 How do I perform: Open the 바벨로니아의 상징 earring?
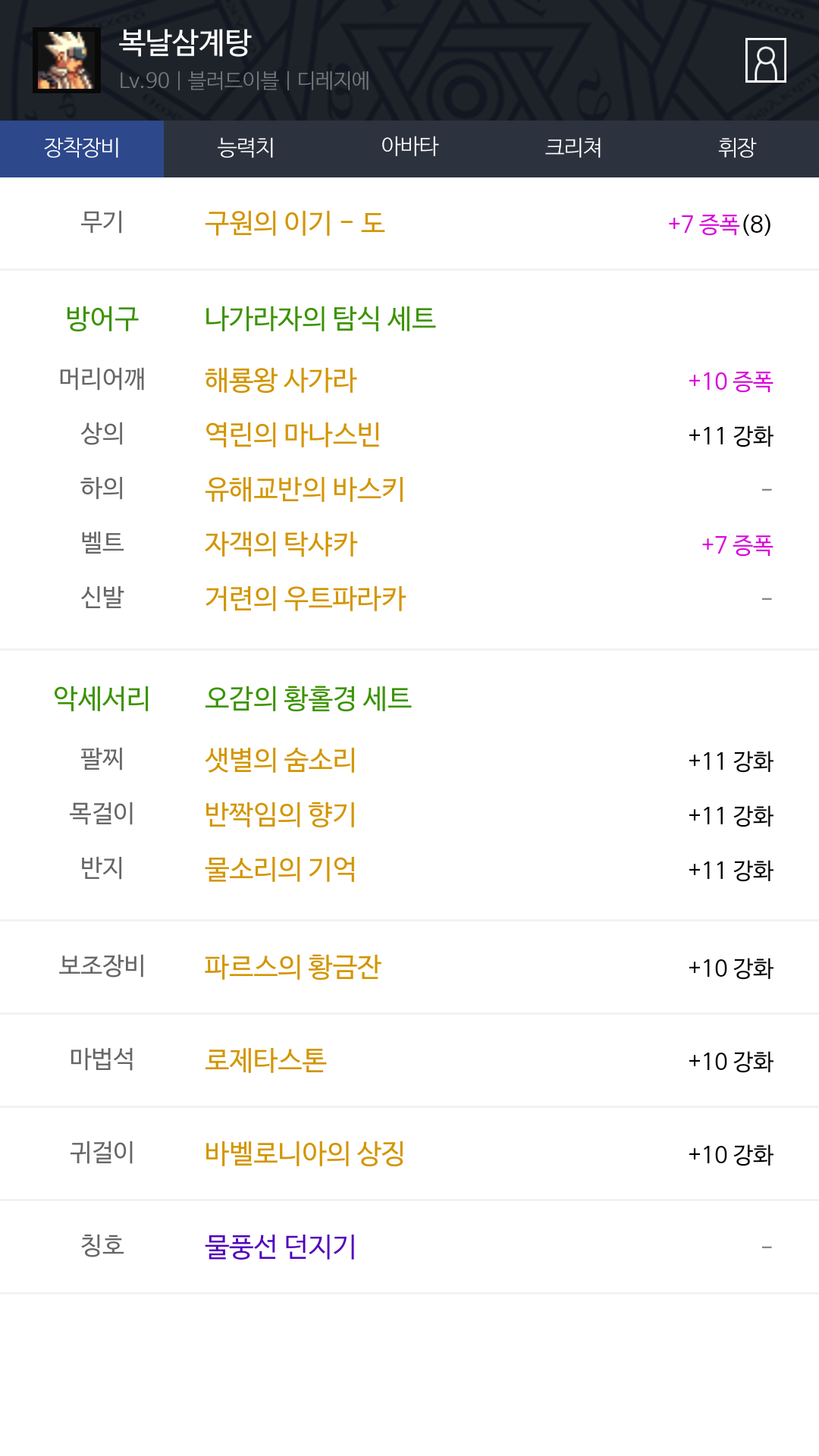click(x=305, y=1153)
